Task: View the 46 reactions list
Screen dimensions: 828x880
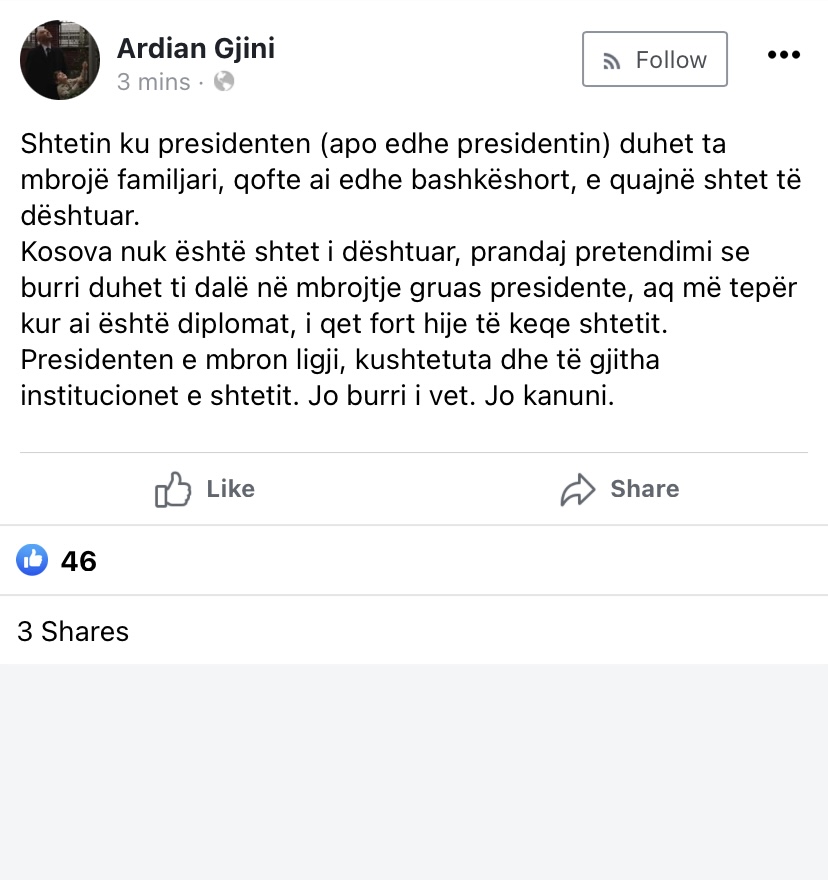Action: coord(57,561)
